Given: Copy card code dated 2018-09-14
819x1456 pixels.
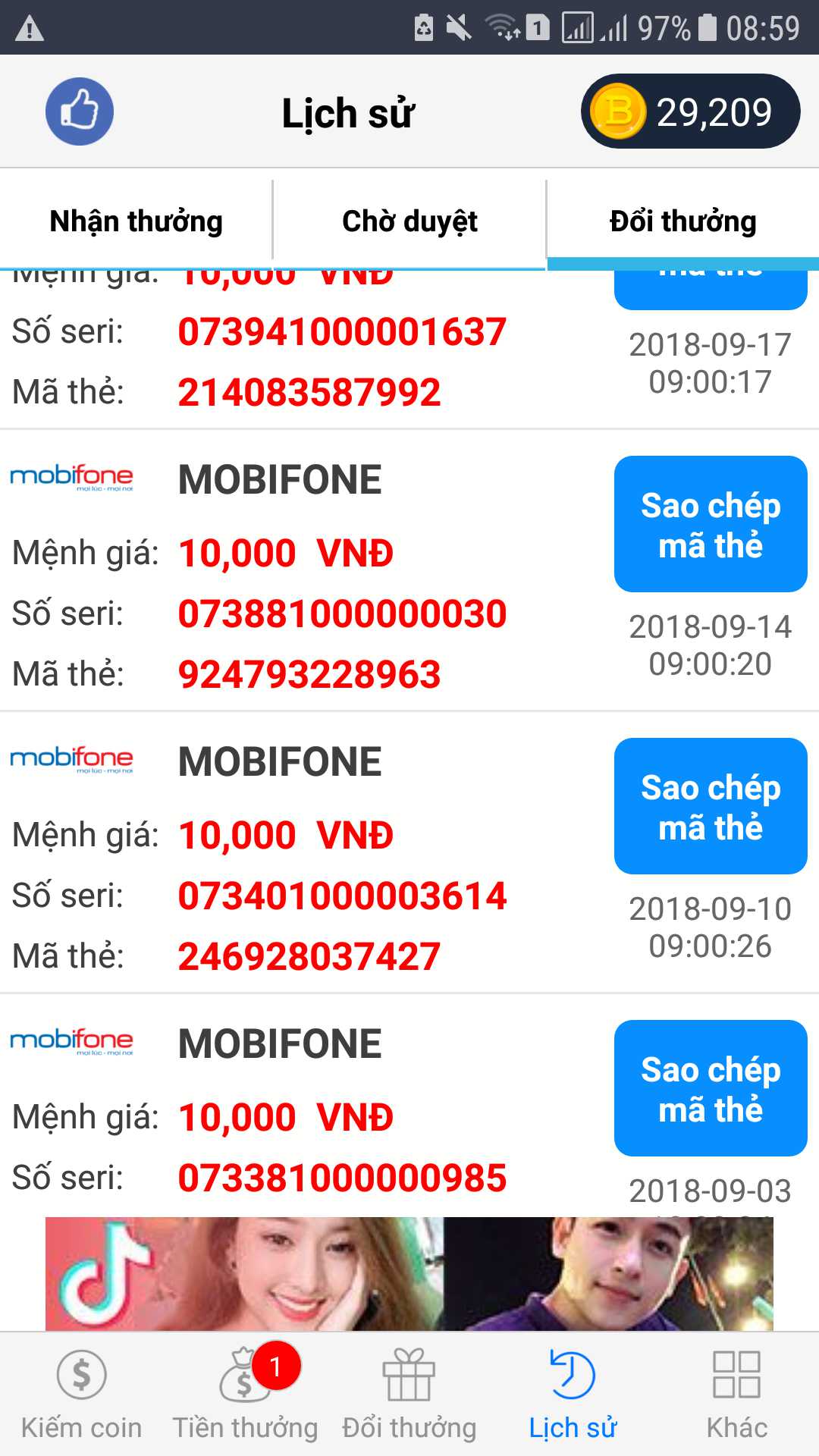Looking at the screenshot, I should tap(711, 524).
